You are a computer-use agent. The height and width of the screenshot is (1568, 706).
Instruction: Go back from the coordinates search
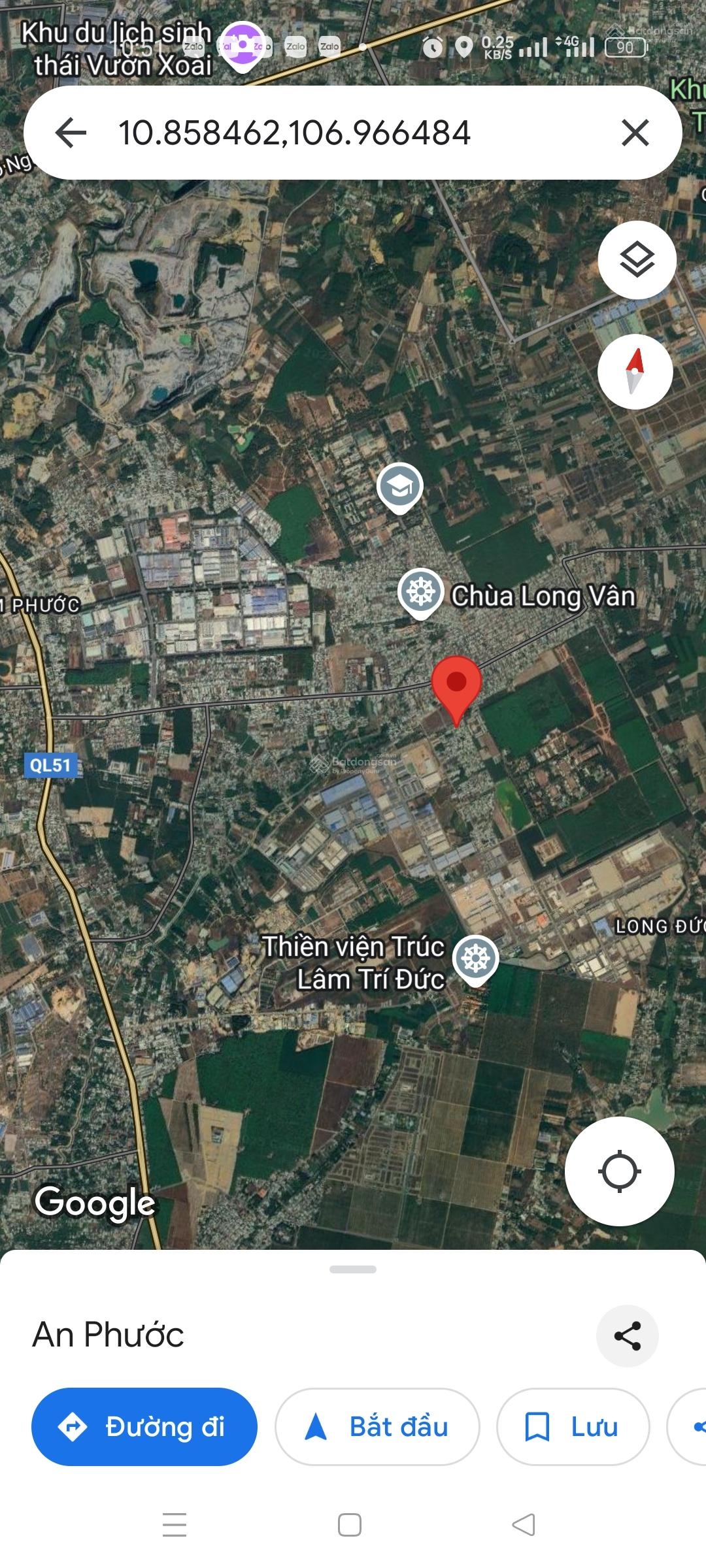tap(71, 133)
